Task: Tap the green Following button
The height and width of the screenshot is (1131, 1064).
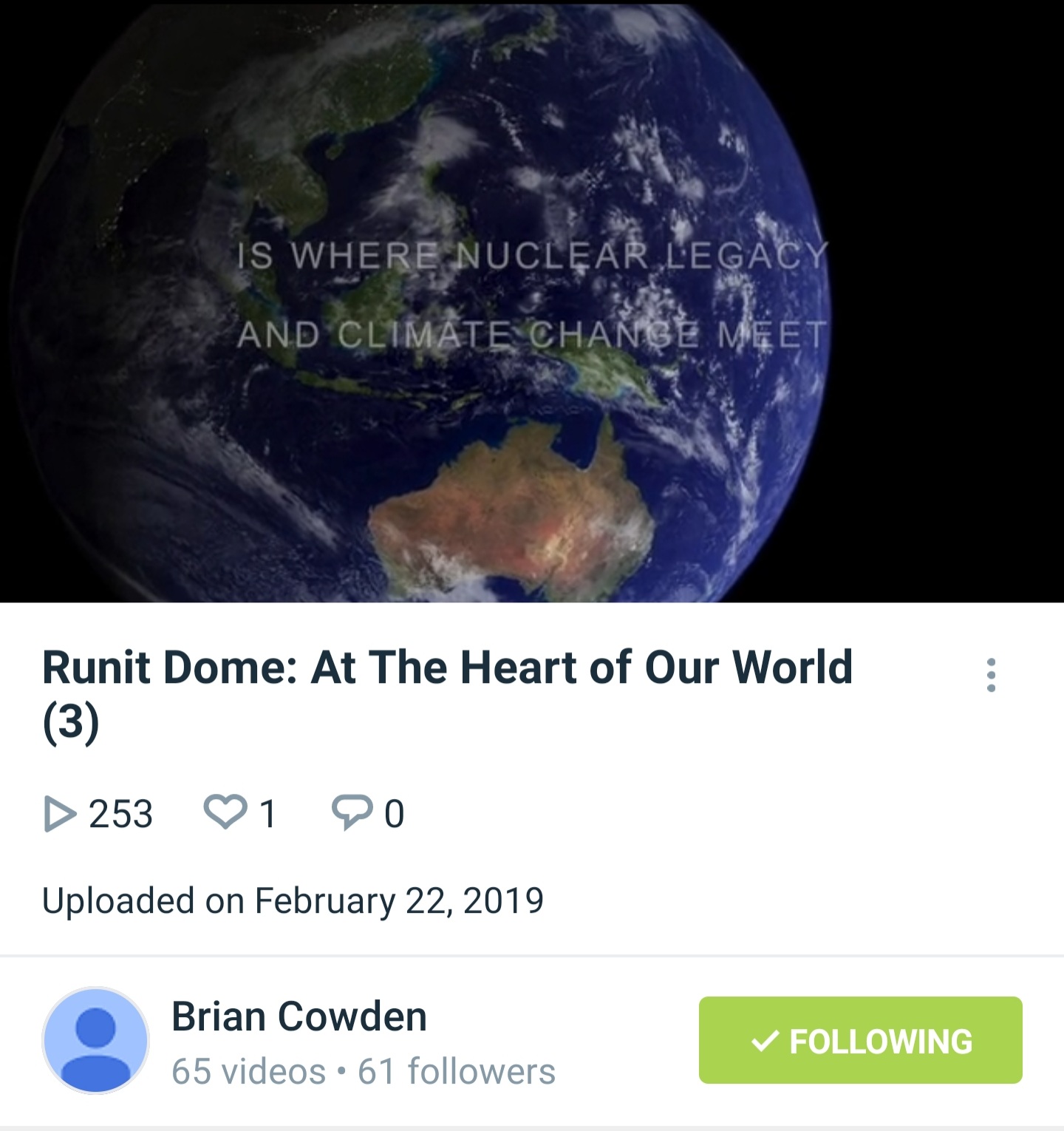Action: click(x=860, y=1040)
